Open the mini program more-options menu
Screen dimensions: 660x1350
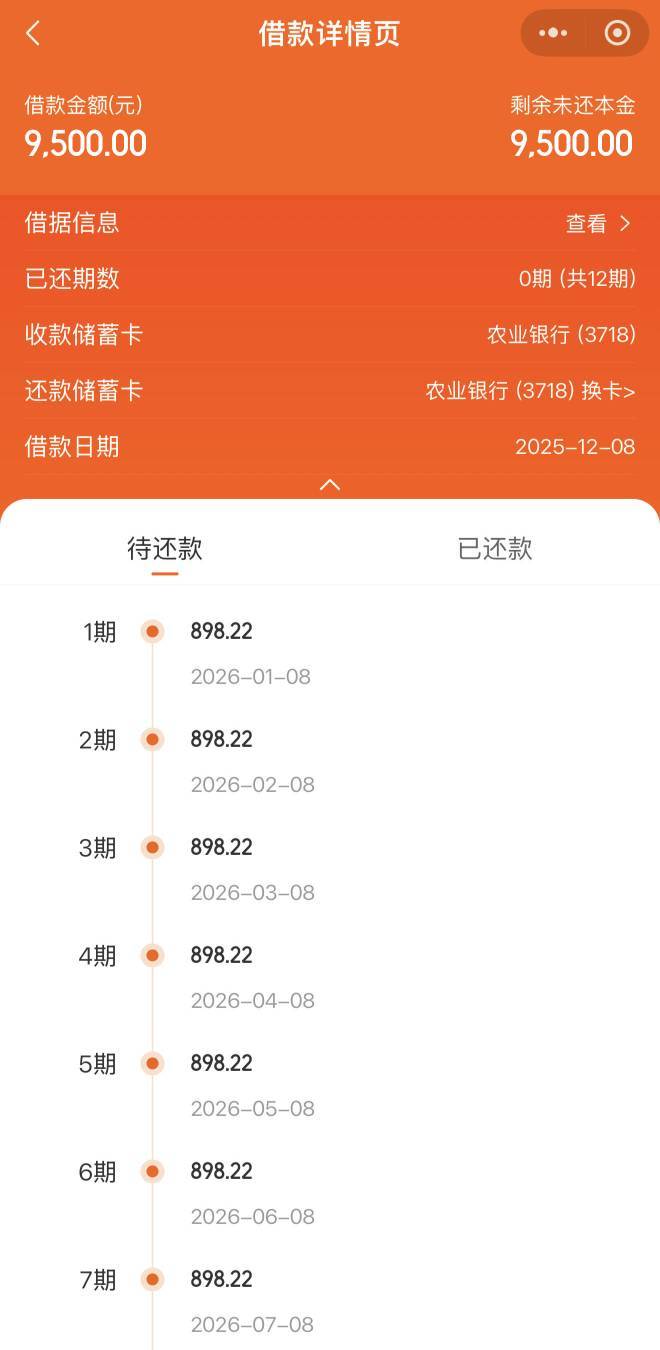click(x=553, y=33)
